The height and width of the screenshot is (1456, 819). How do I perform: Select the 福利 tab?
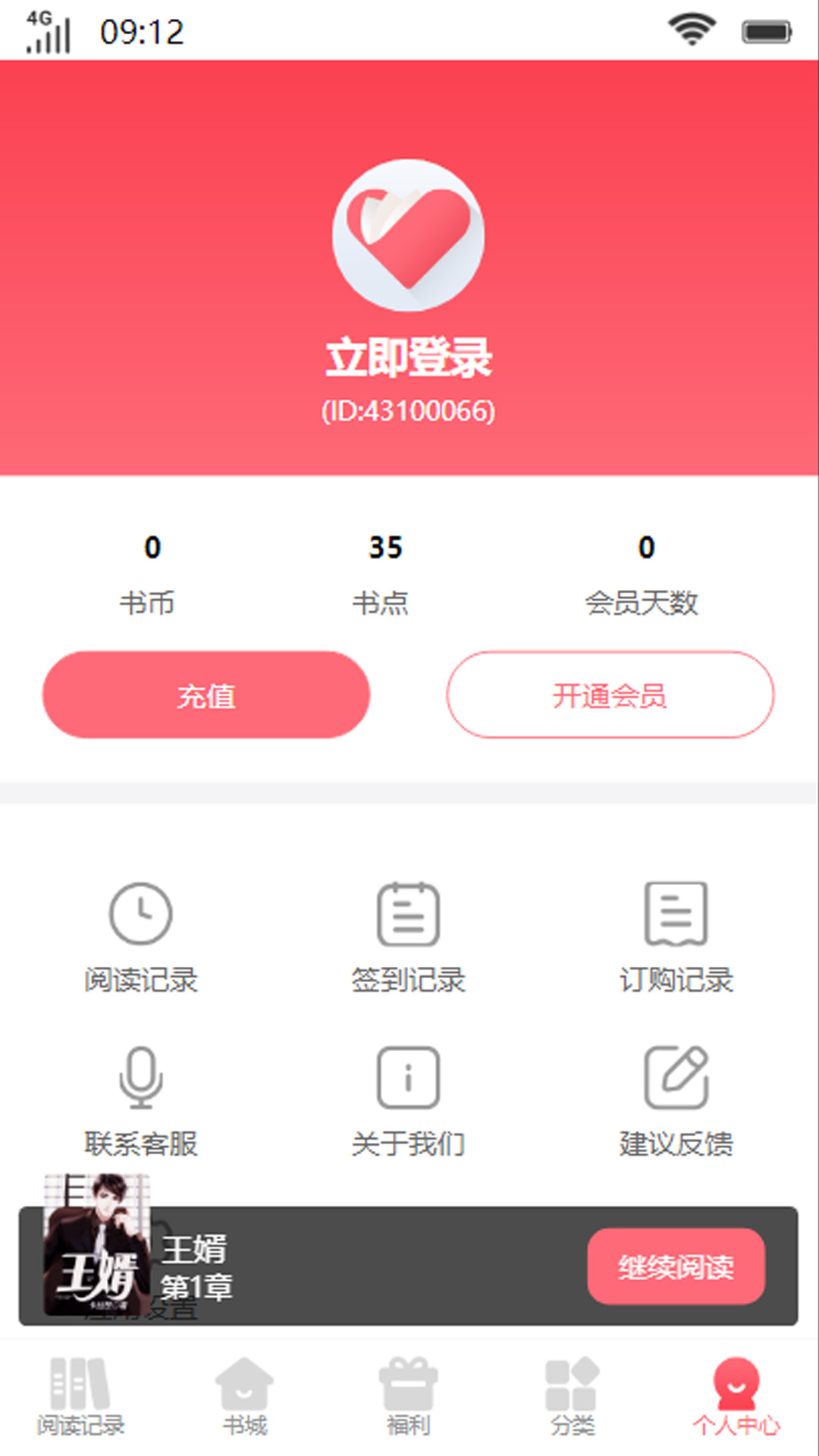click(409, 1397)
